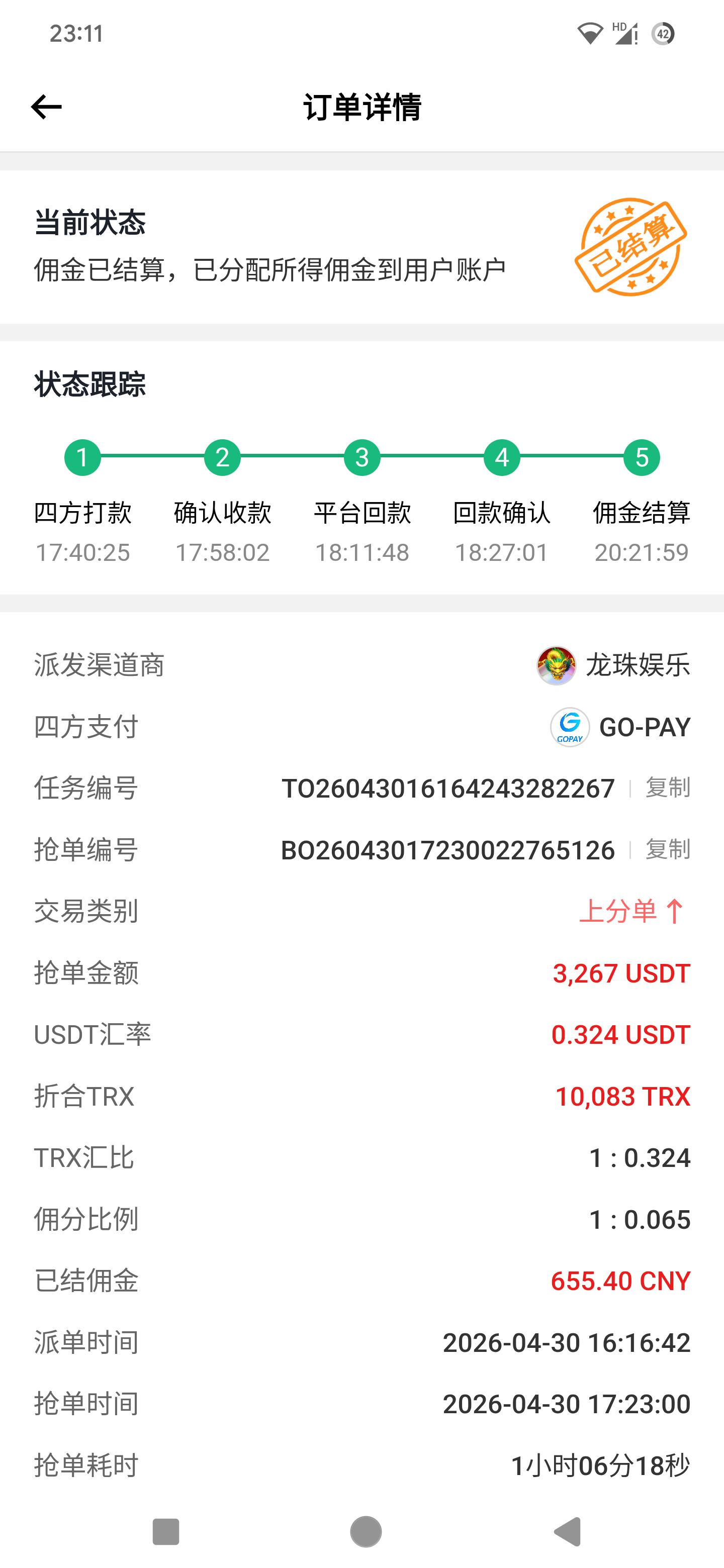Copy the 任务编号 with its 复制 button
This screenshot has height=1568, width=724.
pyautogui.click(x=667, y=788)
